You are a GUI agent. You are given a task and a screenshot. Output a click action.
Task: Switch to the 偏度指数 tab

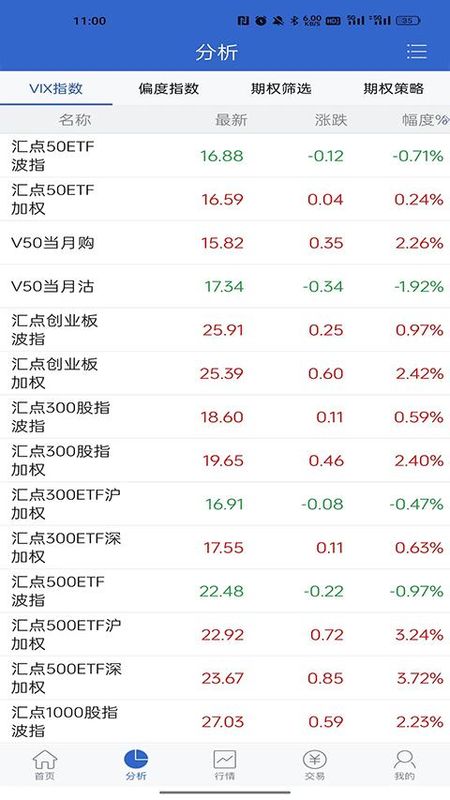click(x=168, y=89)
